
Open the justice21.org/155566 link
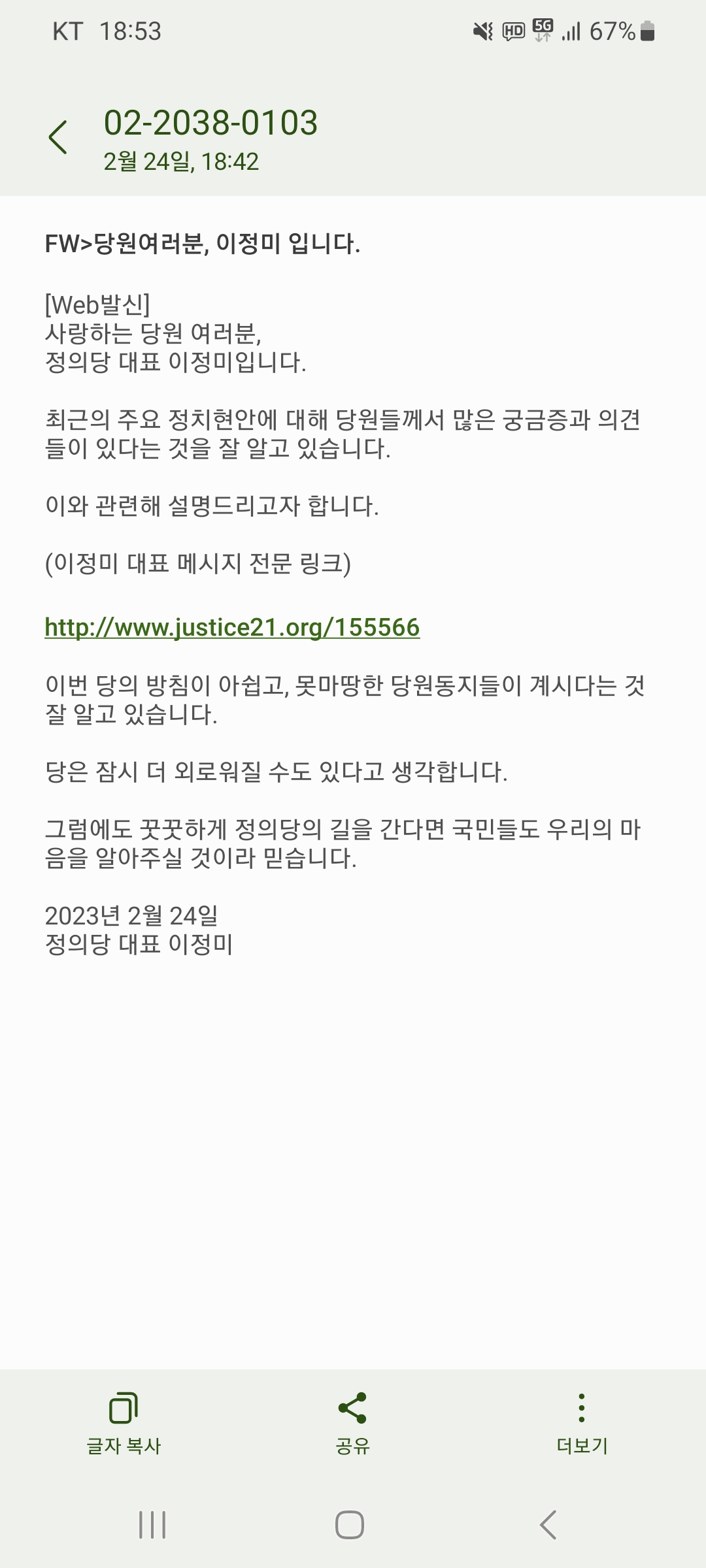[x=232, y=627]
